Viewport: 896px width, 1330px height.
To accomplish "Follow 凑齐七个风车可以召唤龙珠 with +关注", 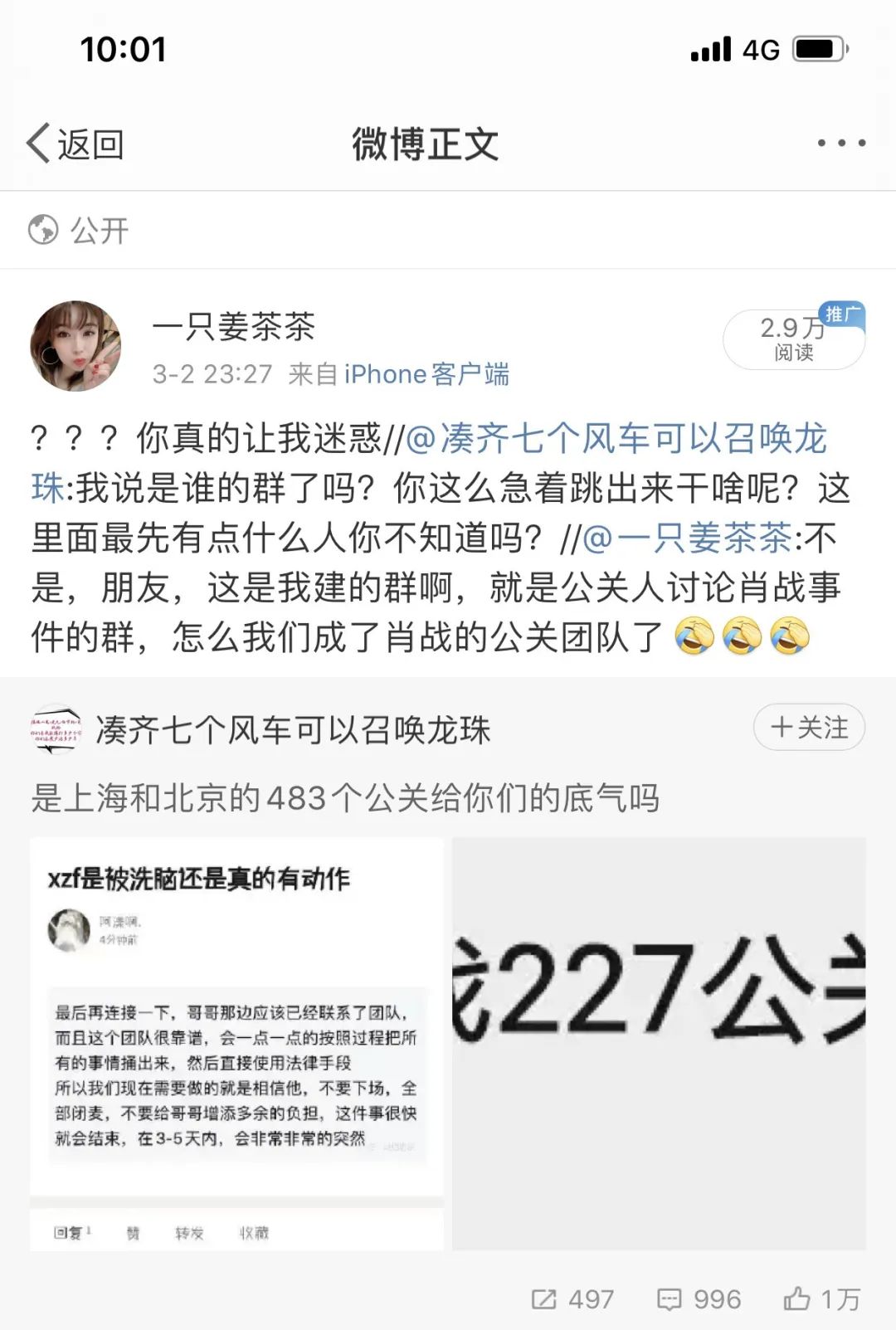I will click(x=809, y=728).
